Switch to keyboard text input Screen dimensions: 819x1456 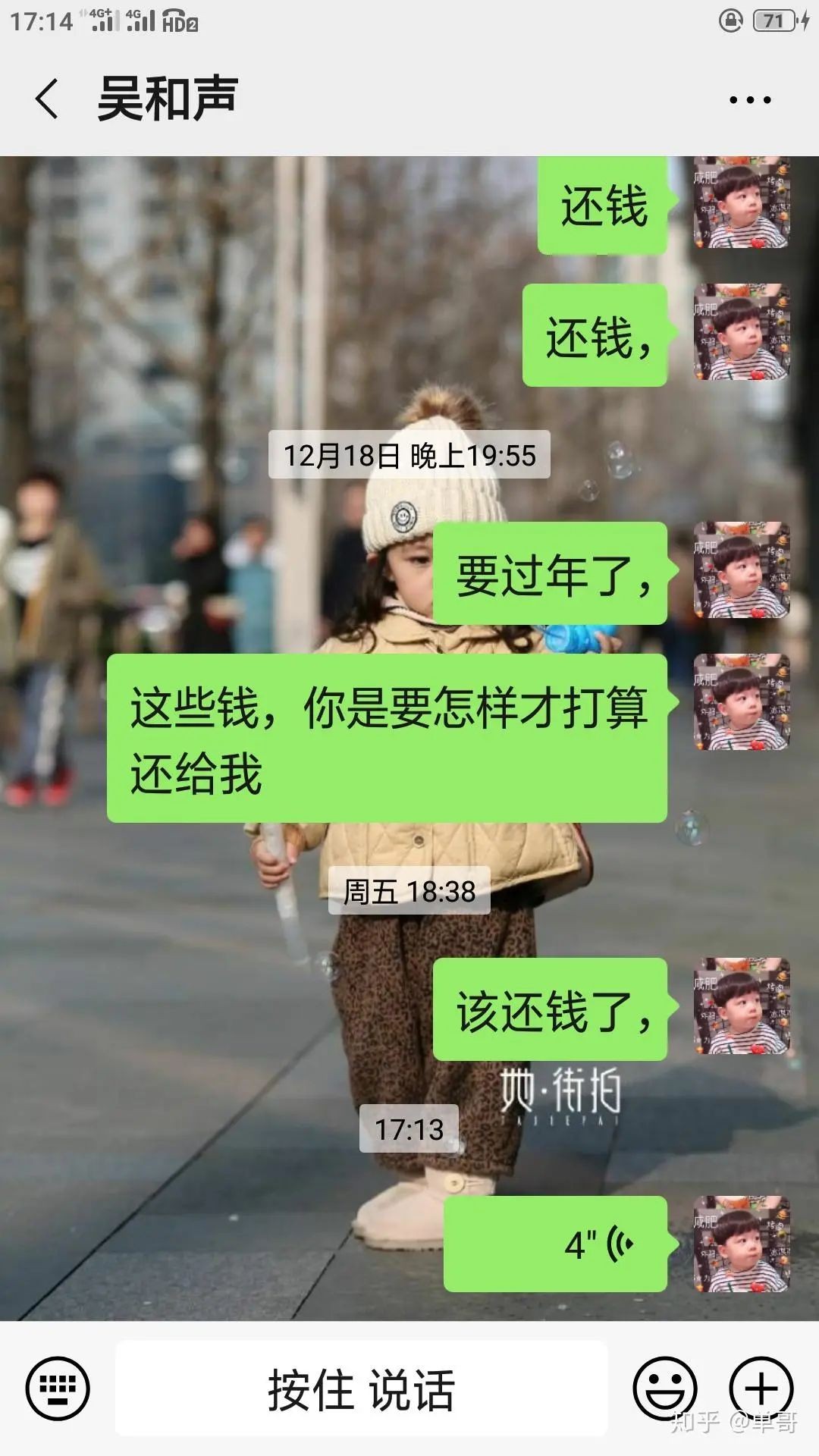point(58,1389)
